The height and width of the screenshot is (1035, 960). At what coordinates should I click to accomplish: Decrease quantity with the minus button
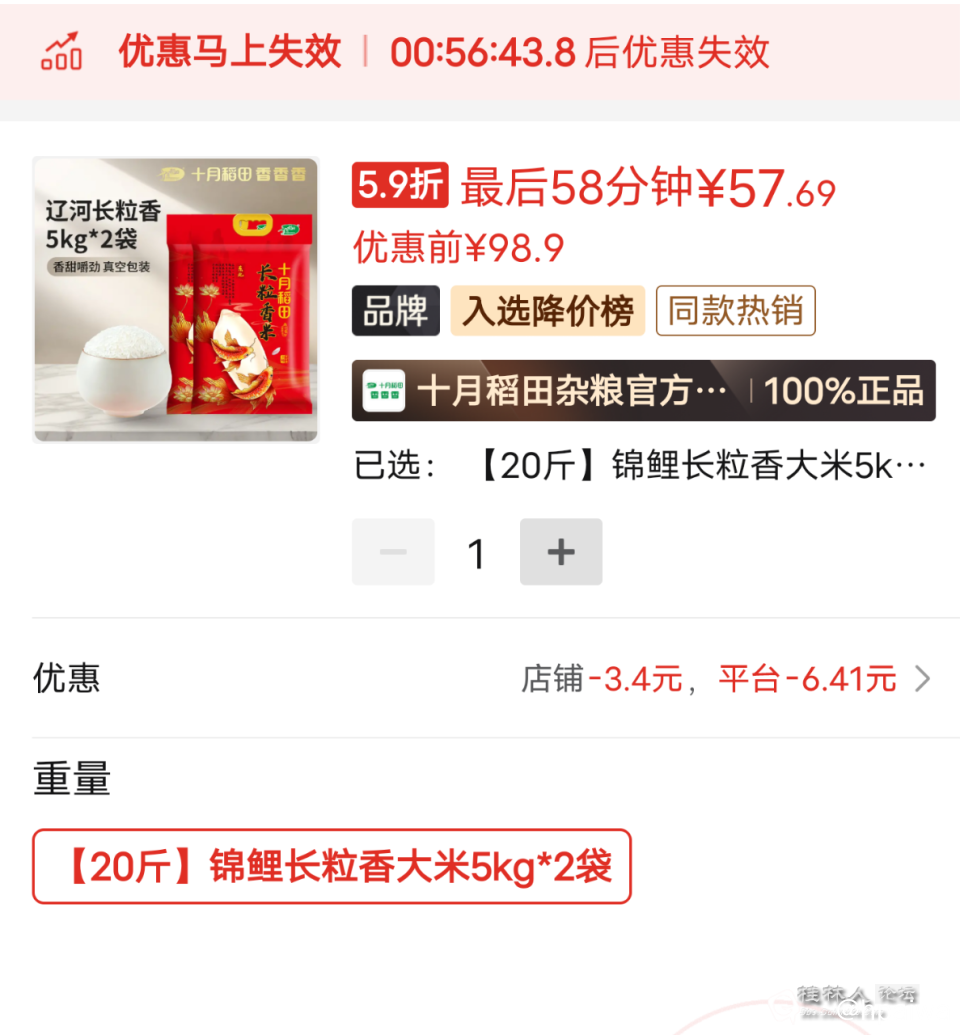pos(393,552)
